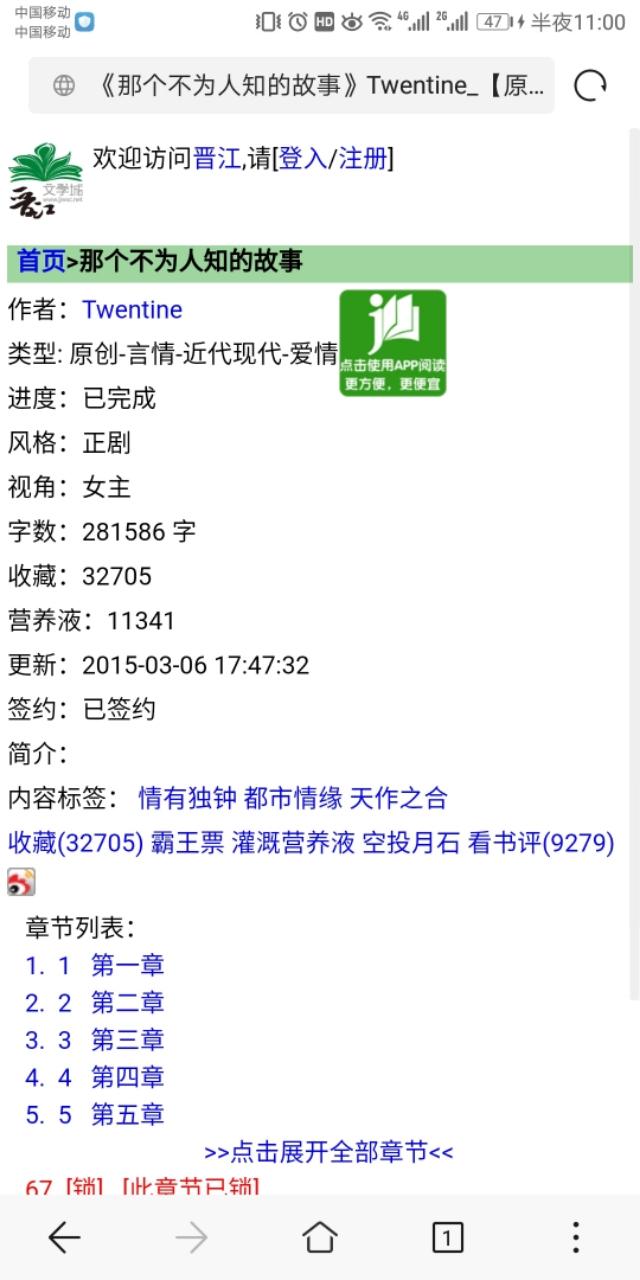Go to 晋江 site link
The image size is (640, 1280).
pyautogui.click(x=216, y=158)
